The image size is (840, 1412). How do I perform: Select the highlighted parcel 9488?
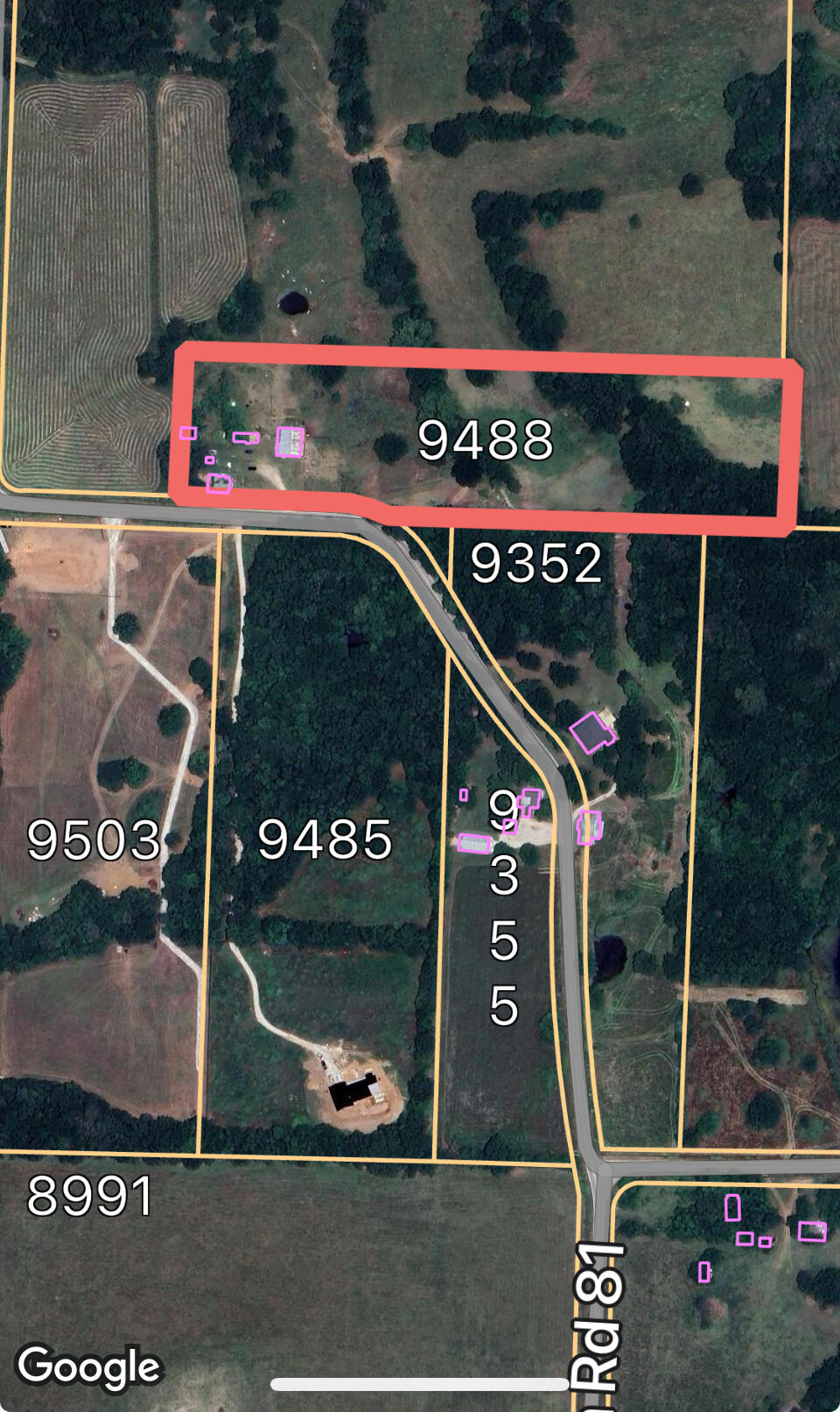click(486, 439)
